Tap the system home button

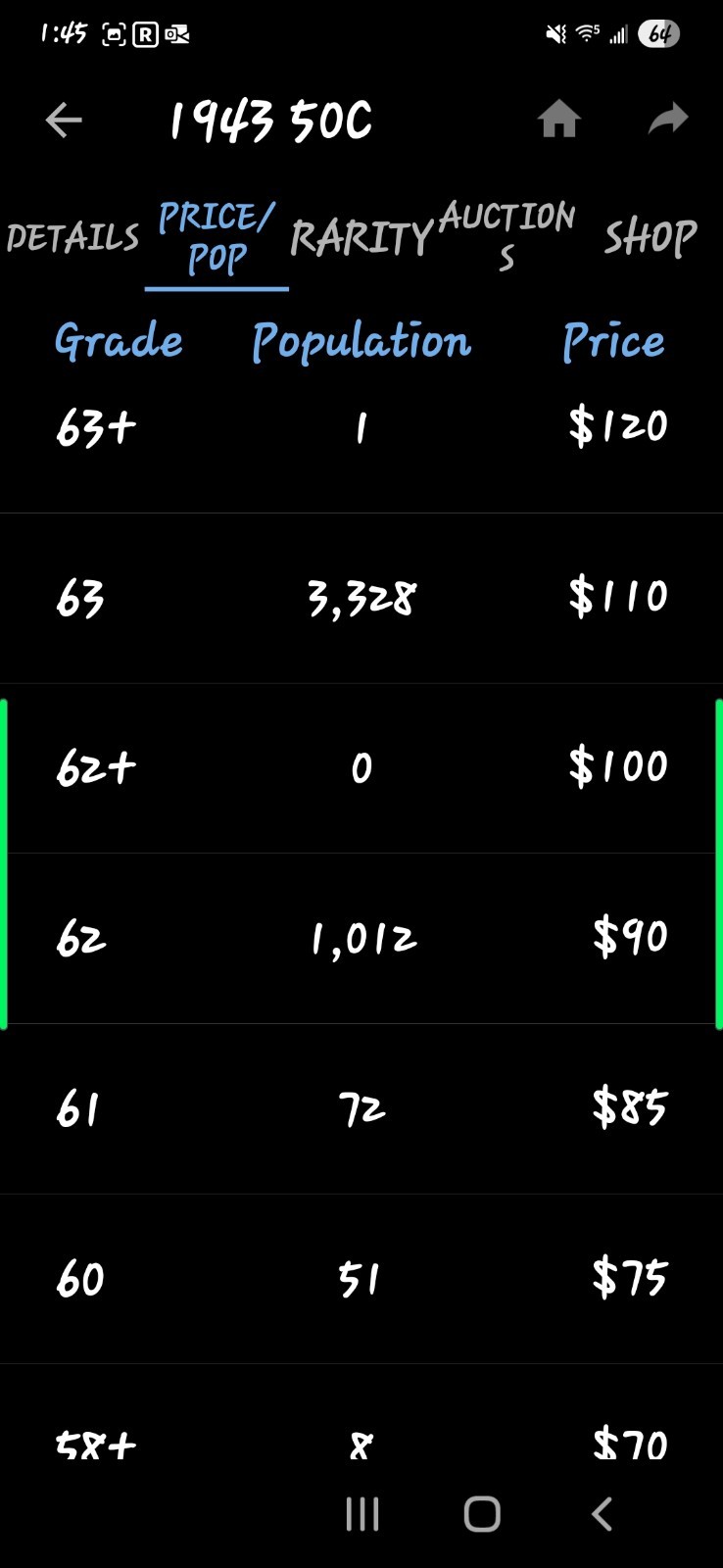482,1514
